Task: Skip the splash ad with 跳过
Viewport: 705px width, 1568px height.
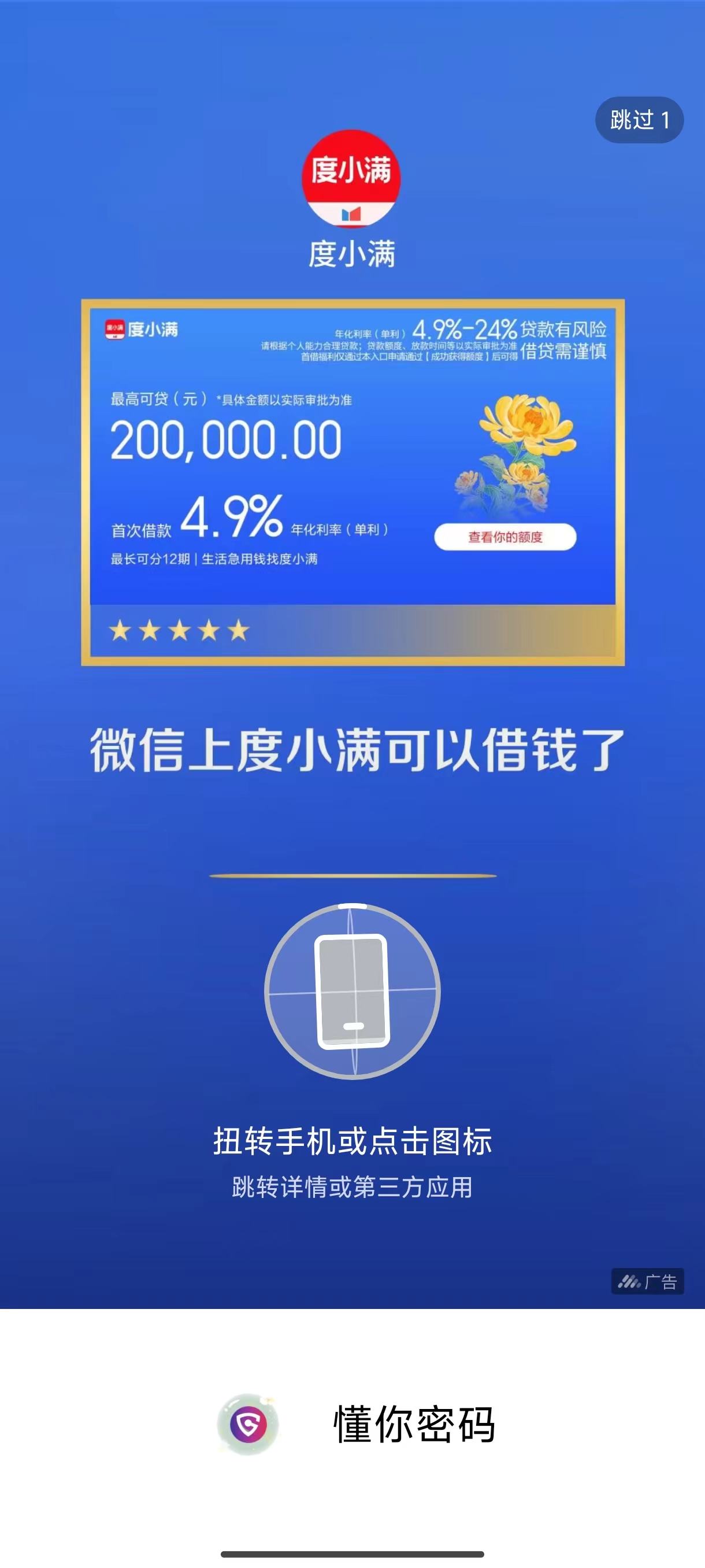Action: [x=639, y=120]
